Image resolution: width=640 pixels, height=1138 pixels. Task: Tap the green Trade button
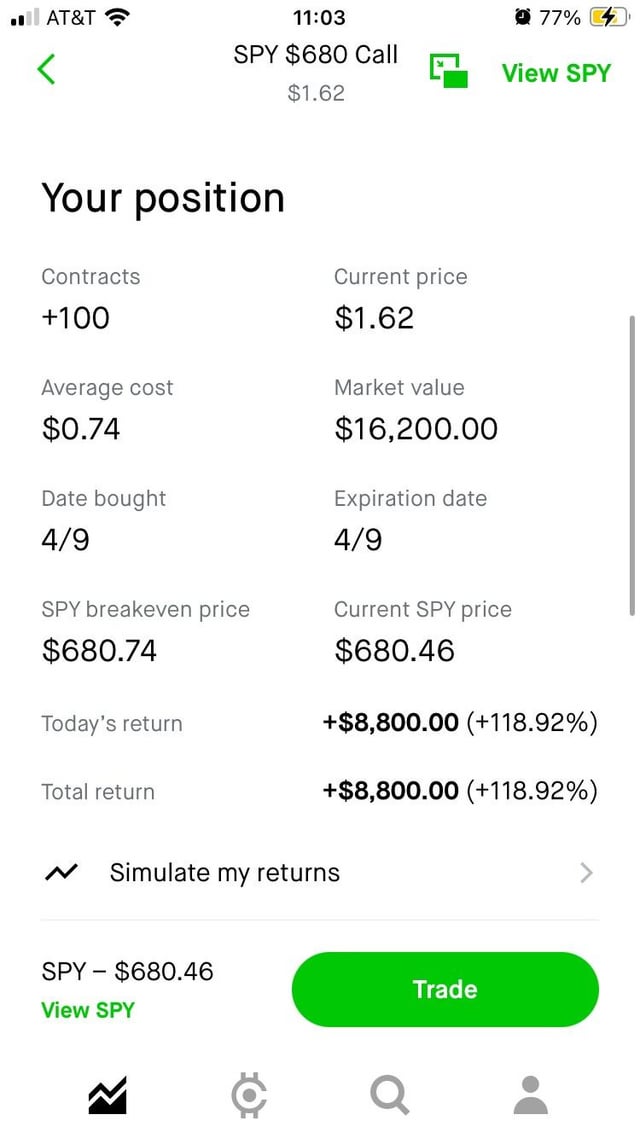[x=445, y=989]
